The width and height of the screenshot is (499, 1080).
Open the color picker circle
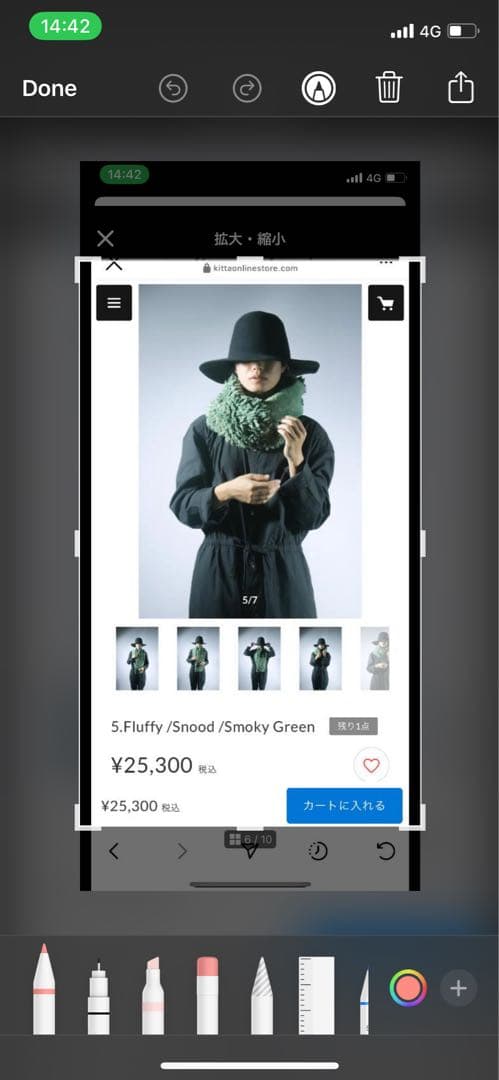click(x=408, y=988)
